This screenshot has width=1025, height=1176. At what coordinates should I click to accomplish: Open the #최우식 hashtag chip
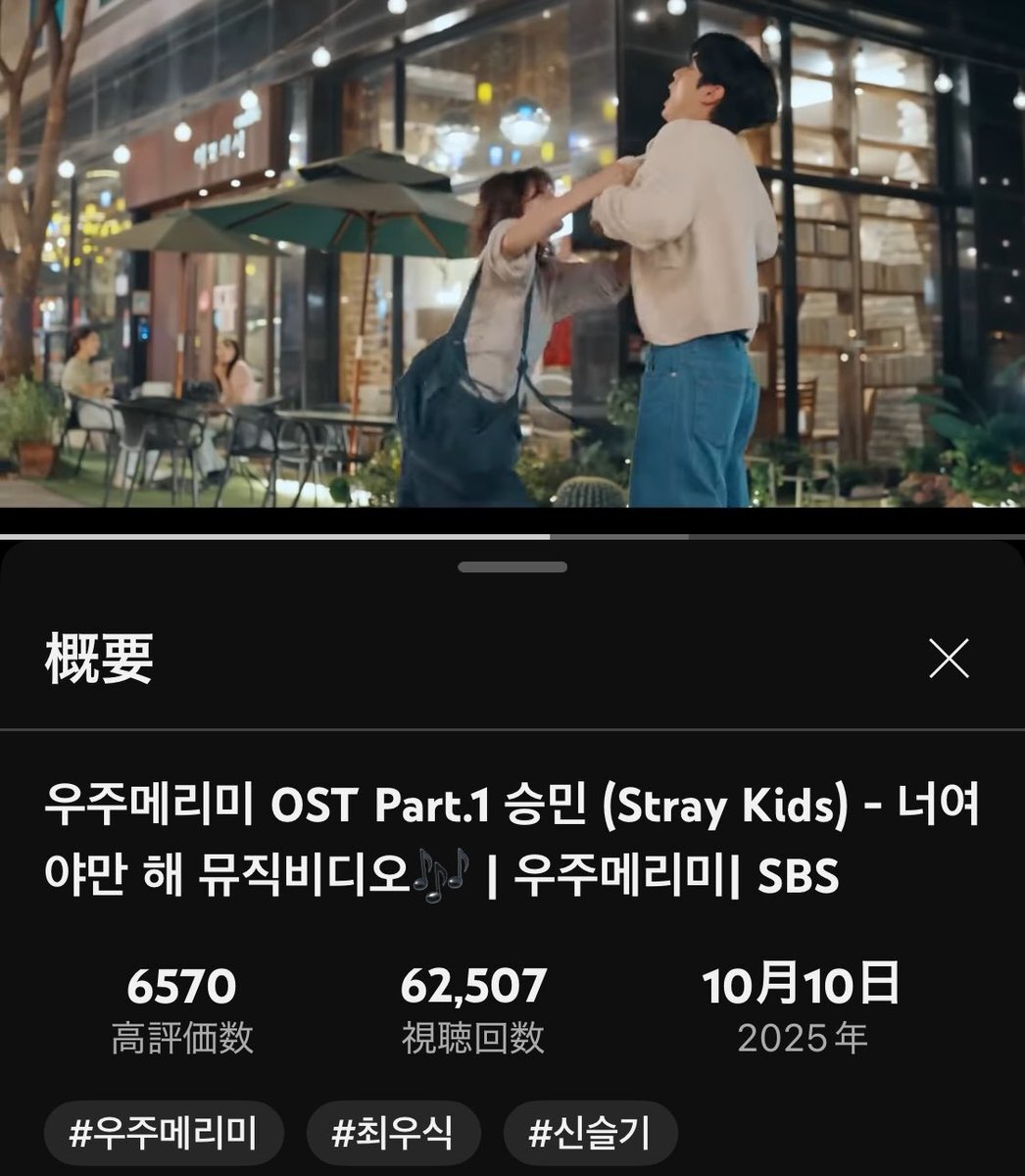pos(393,1135)
